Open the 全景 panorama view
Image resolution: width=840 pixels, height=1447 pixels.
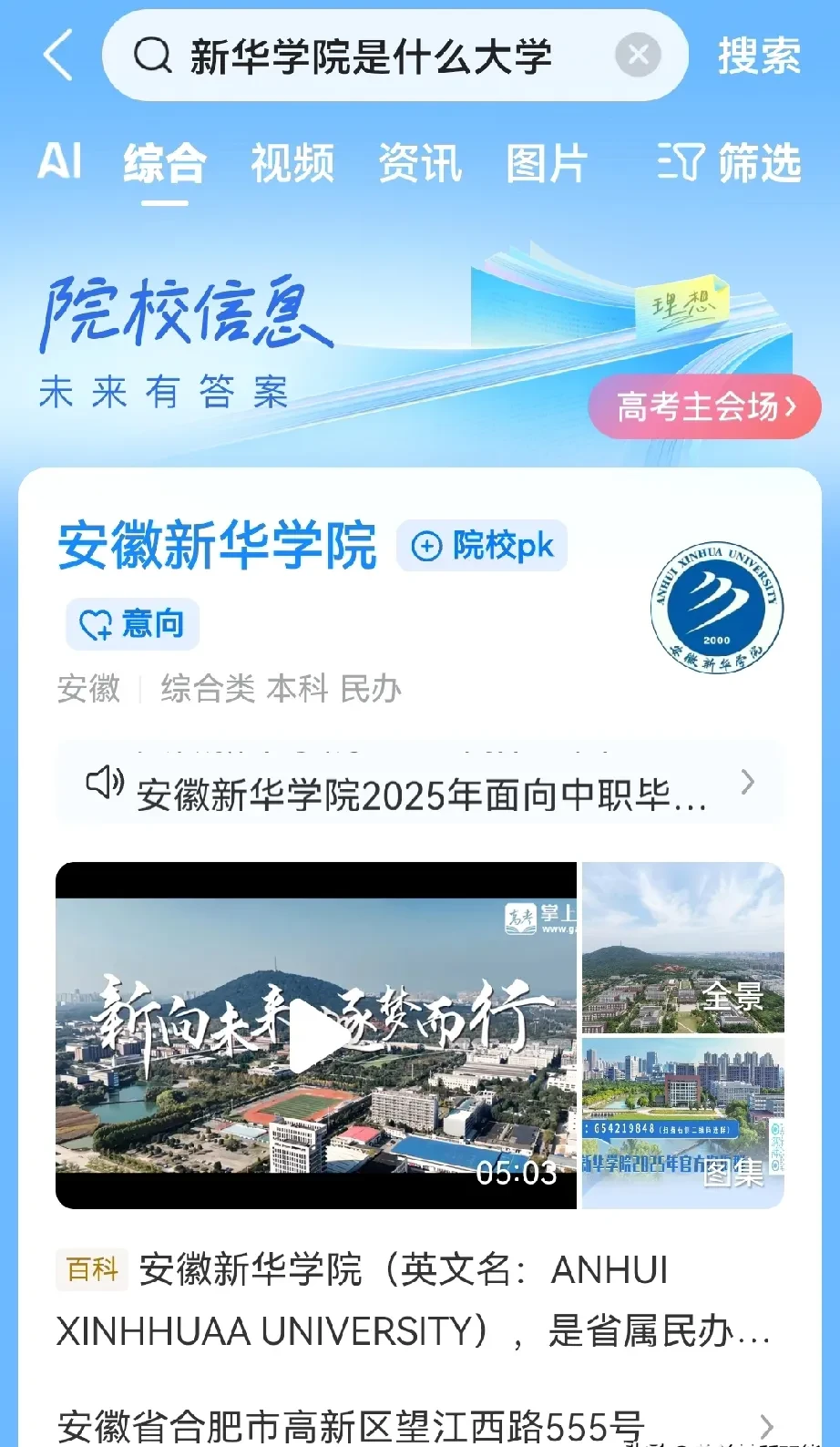pyautogui.click(x=683, y=949)
